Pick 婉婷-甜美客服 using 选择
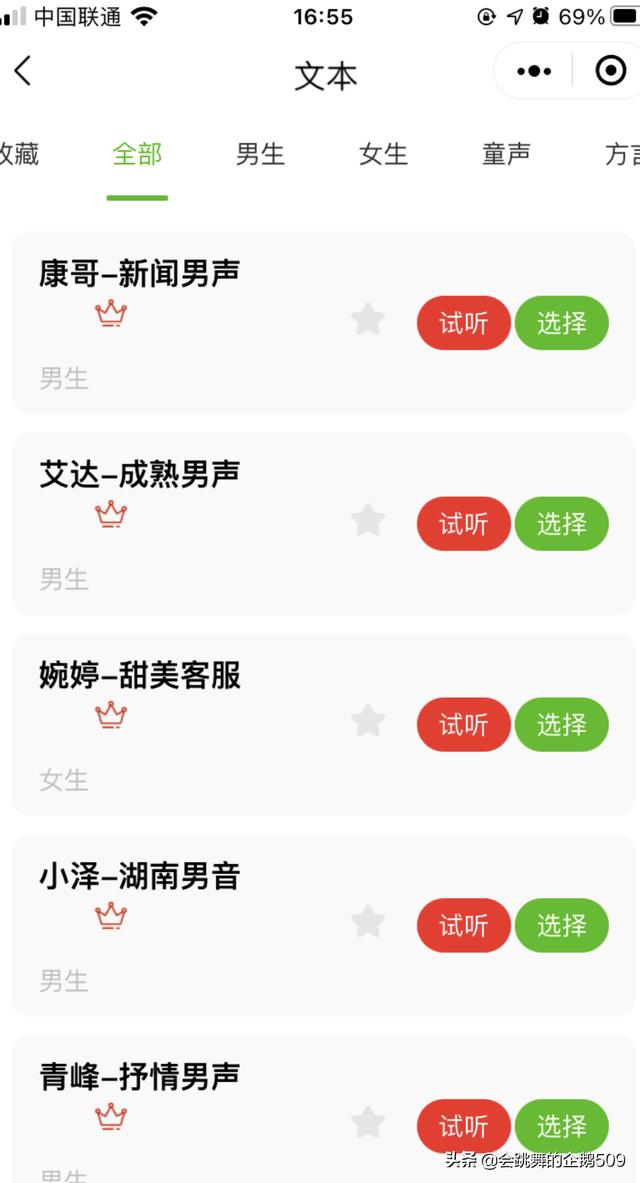The height and width of the screenshot is (1183, 640). (562, 724)
